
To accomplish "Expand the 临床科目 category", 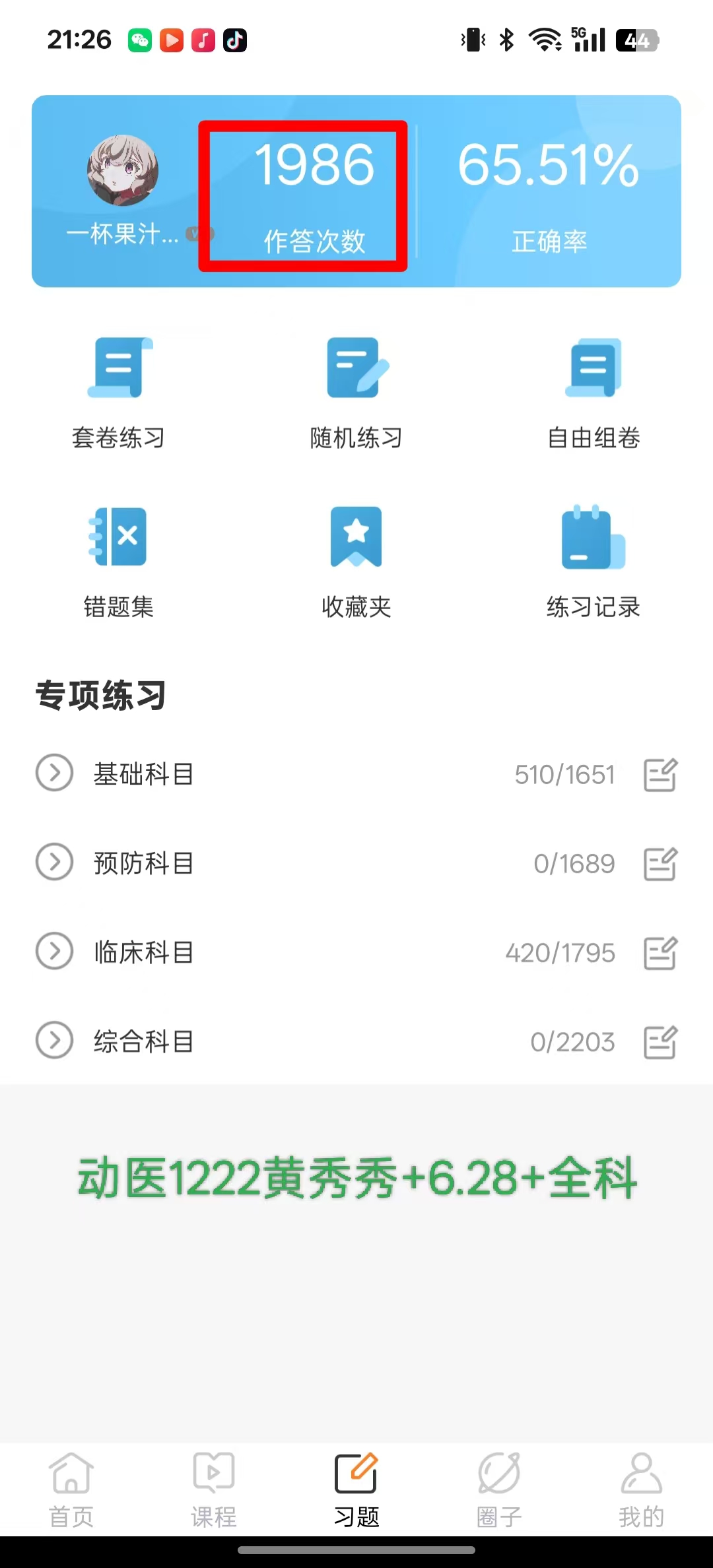I will pos(54,951).
